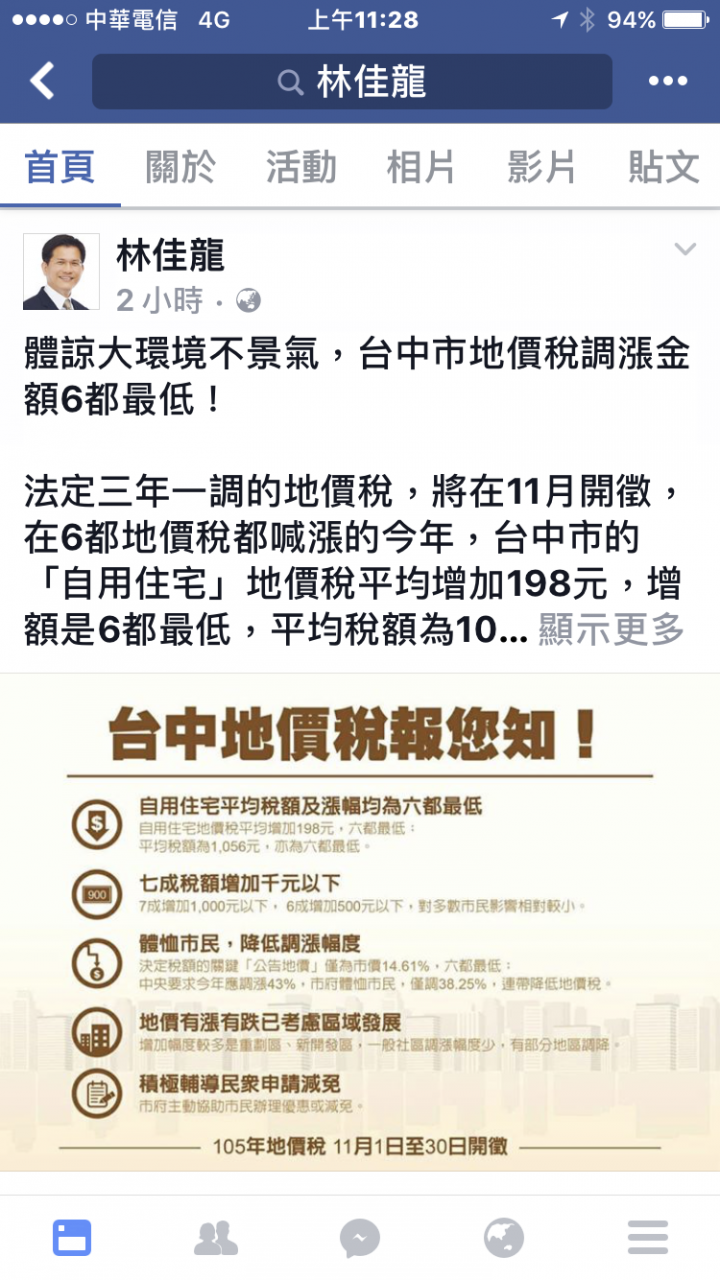Open the poster name 林佳龍

(x=171, y=256)
